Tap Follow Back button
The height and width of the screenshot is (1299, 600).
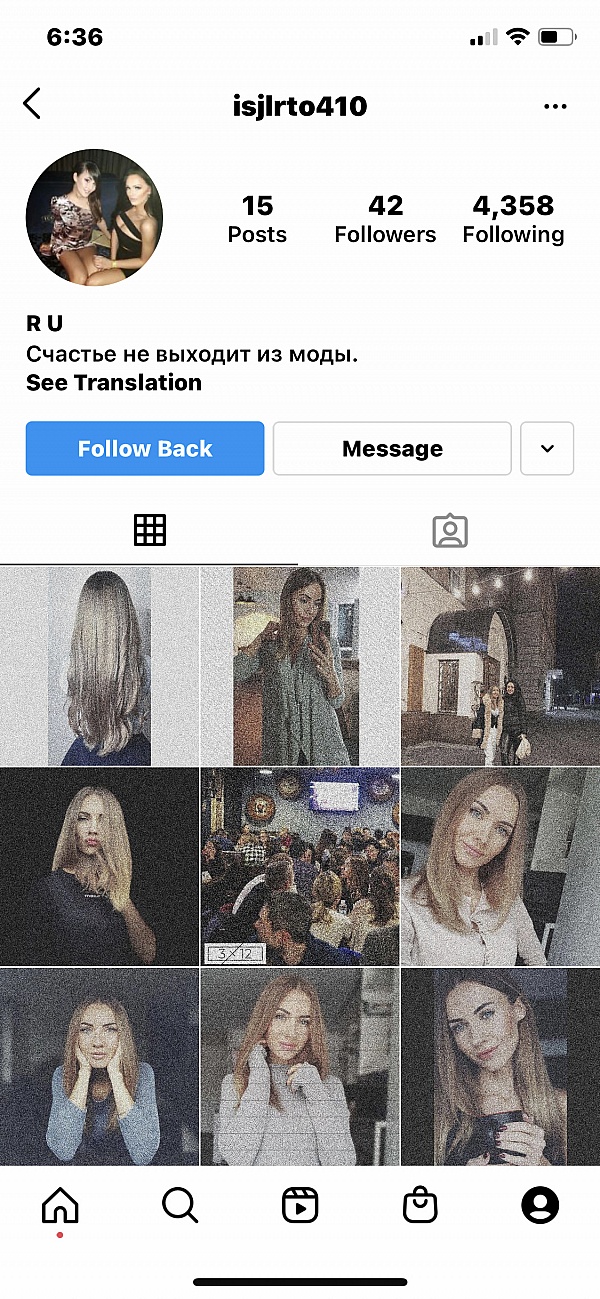point(145,449)
